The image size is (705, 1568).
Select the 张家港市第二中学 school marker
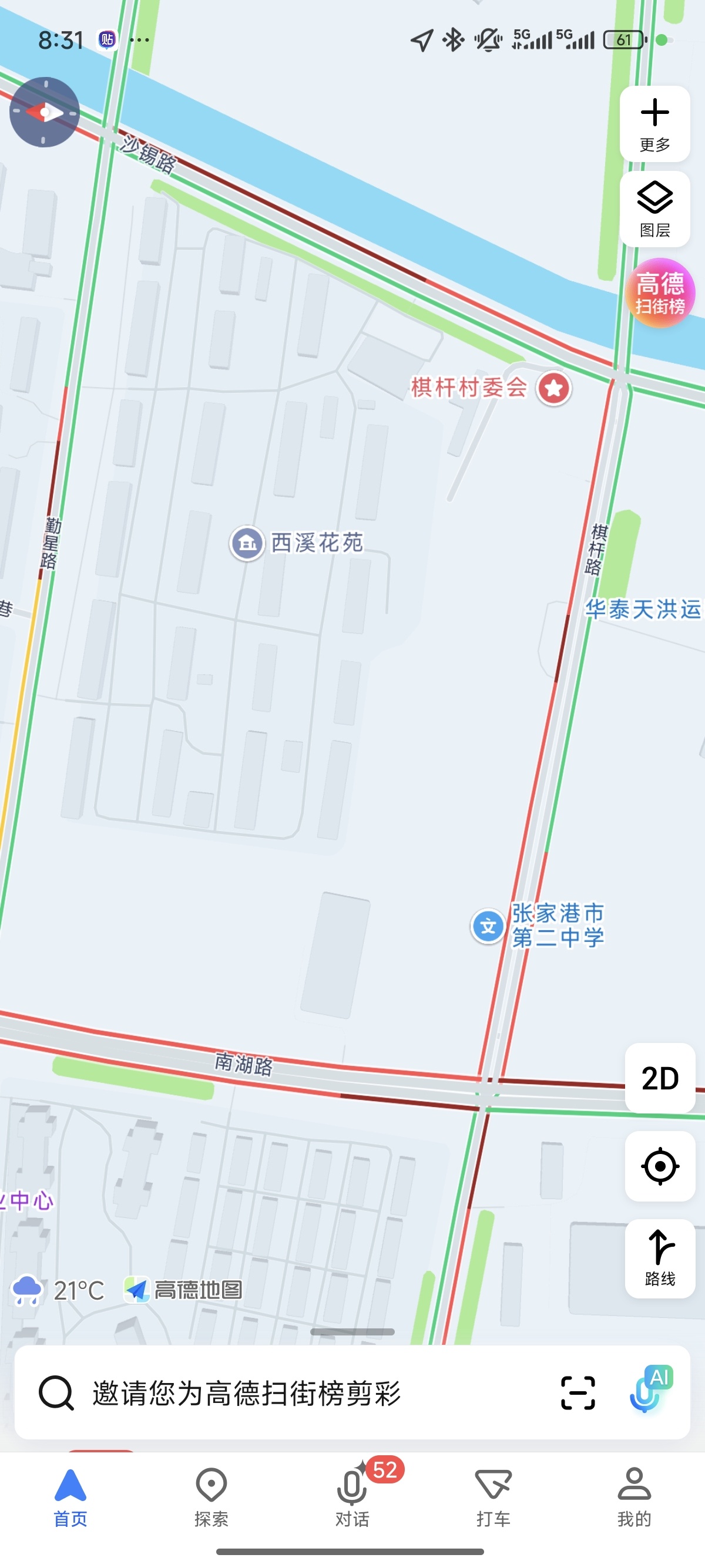coord(488,927)
